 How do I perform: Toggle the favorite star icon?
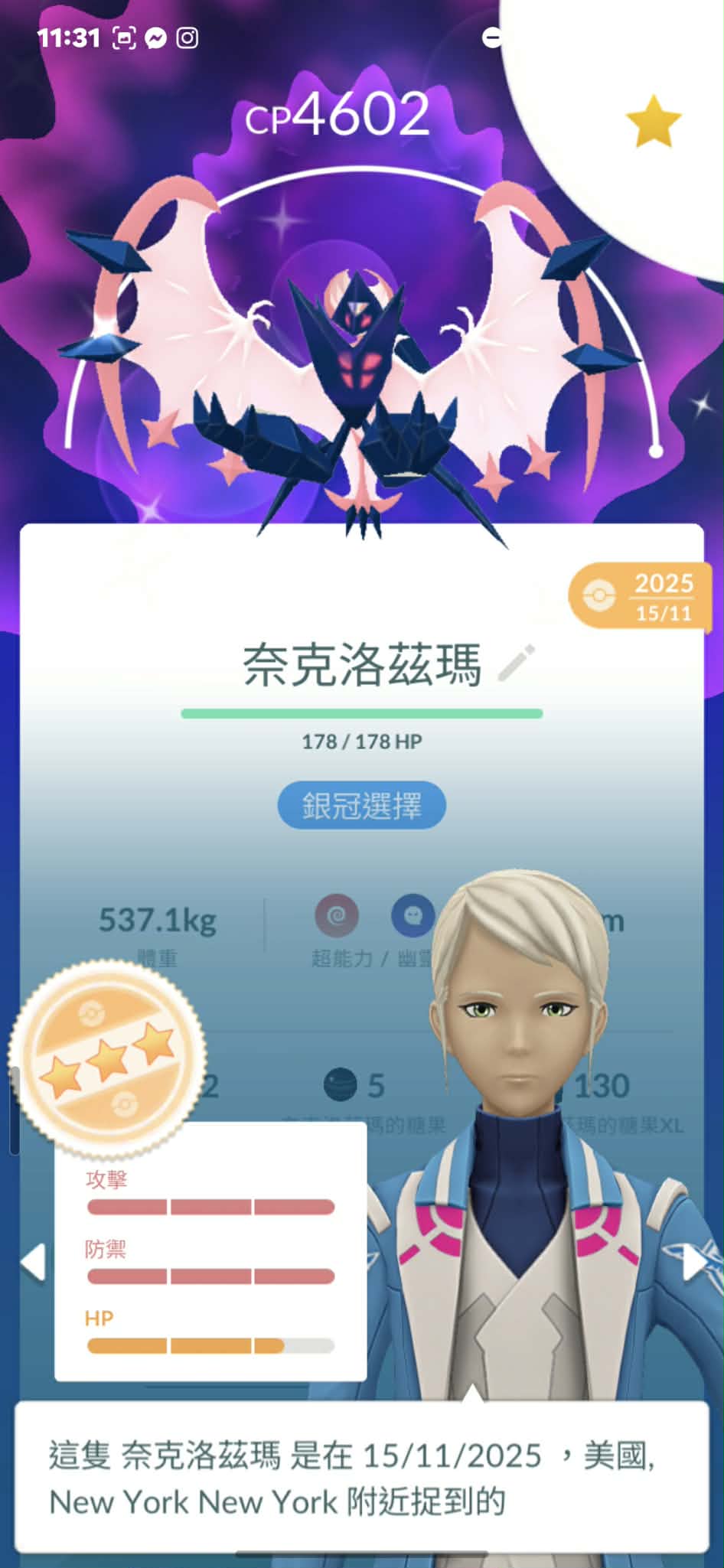pos(653,122)
